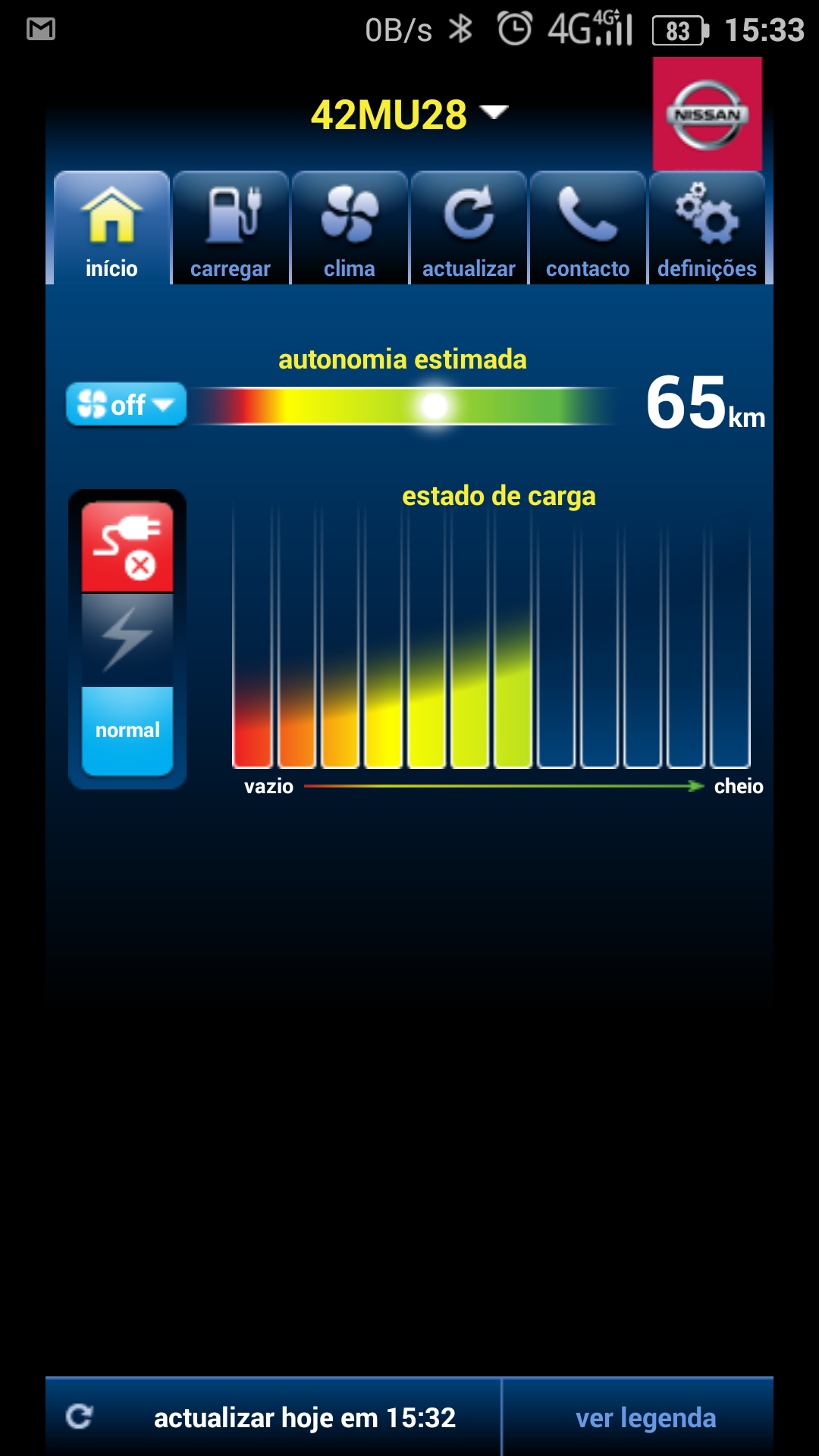
Task: Expand the climate off dropdown
Action: pos(127,404)
